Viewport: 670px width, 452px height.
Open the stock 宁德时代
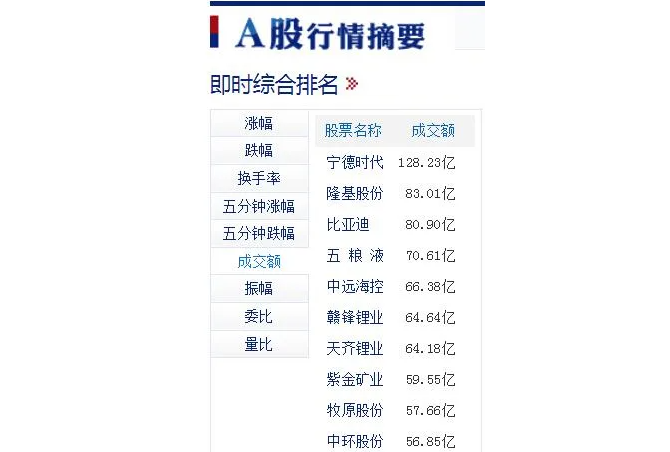354,161
